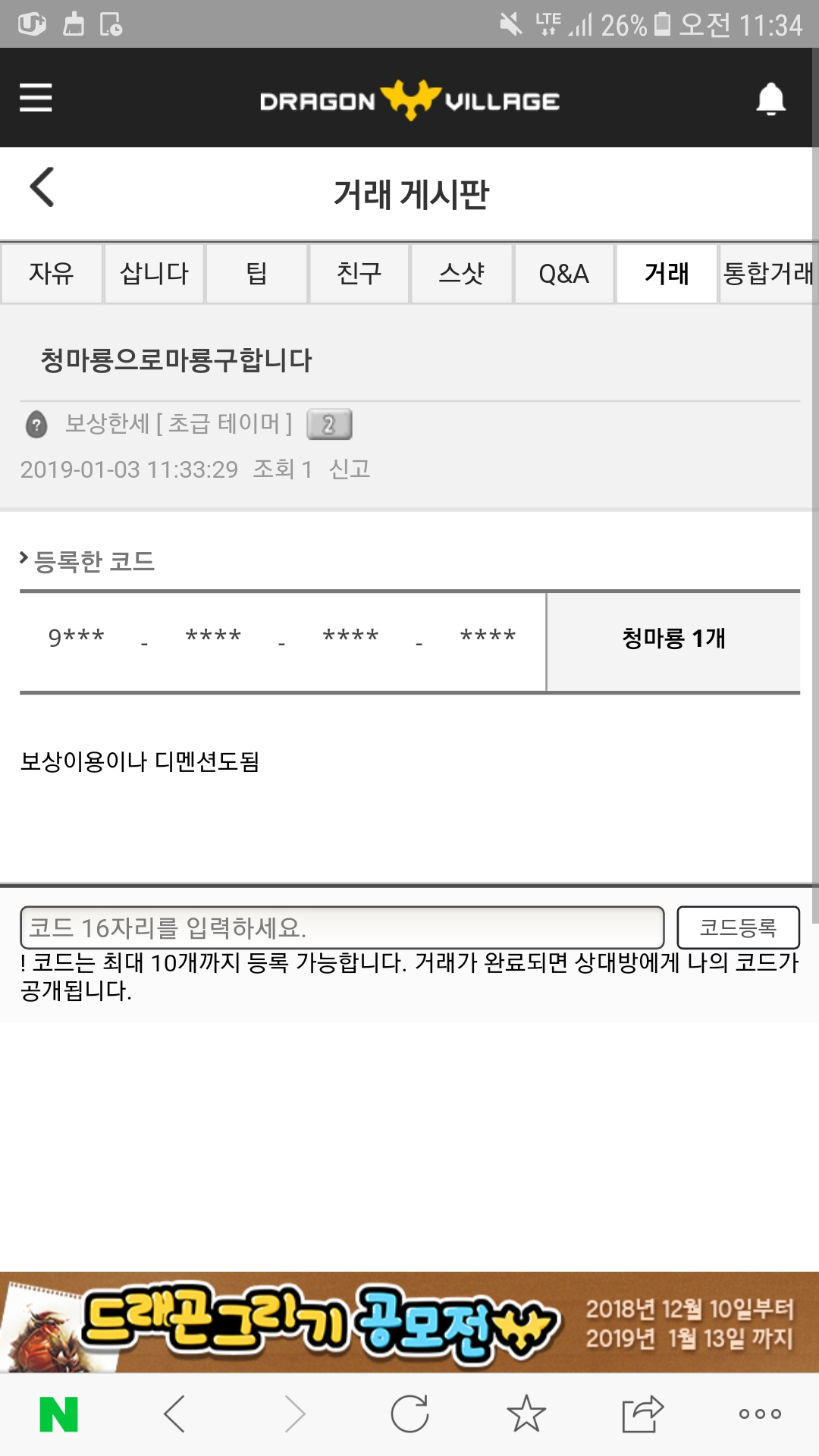Bookmark this page with the star icon
Image resolution: width=819 pixels, height=1456 pixels.
click(x=526, y=1414)
